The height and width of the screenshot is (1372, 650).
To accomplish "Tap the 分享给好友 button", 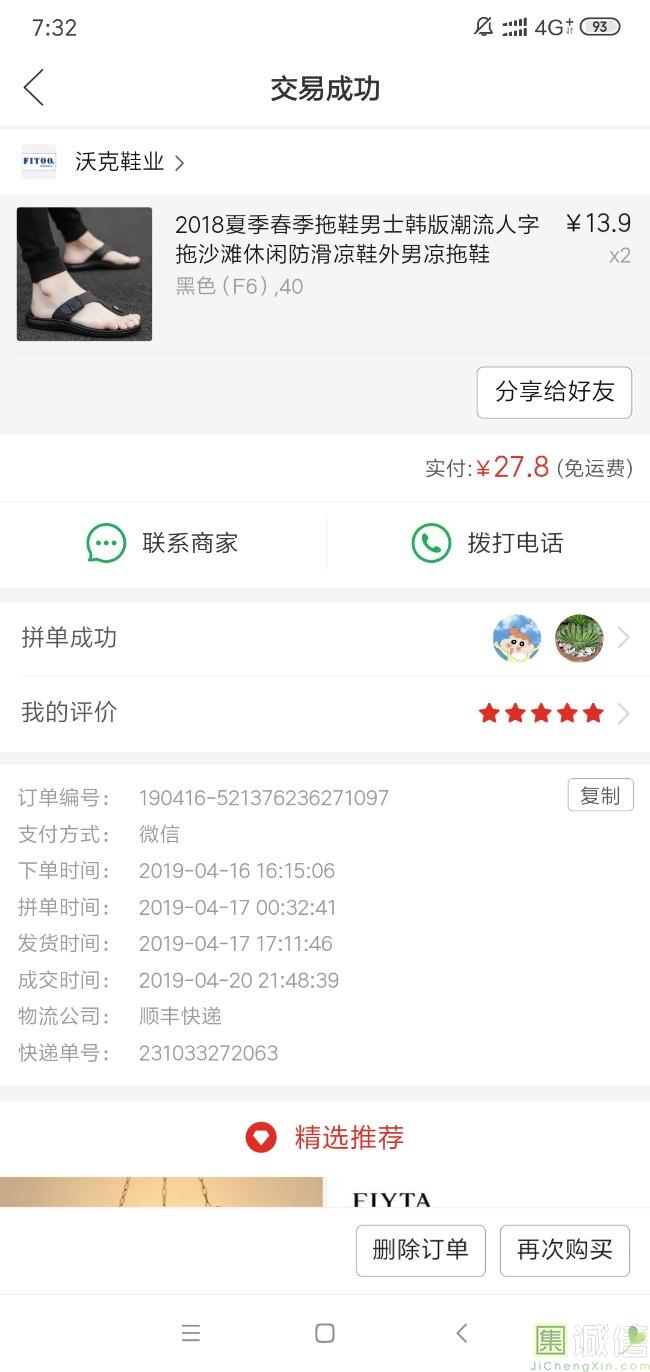I will (554, 392).
